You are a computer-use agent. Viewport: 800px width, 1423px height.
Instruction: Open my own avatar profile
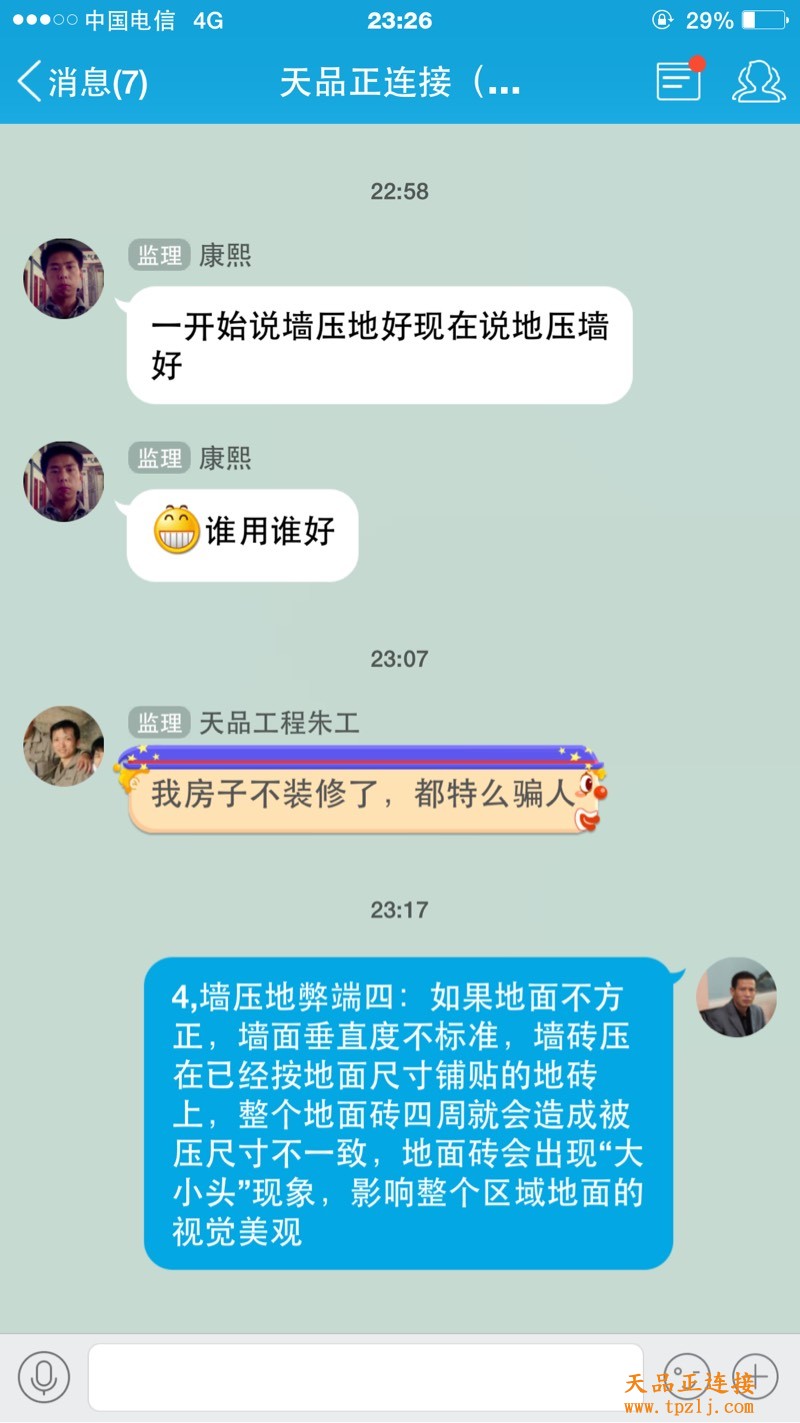coord(736,997)
